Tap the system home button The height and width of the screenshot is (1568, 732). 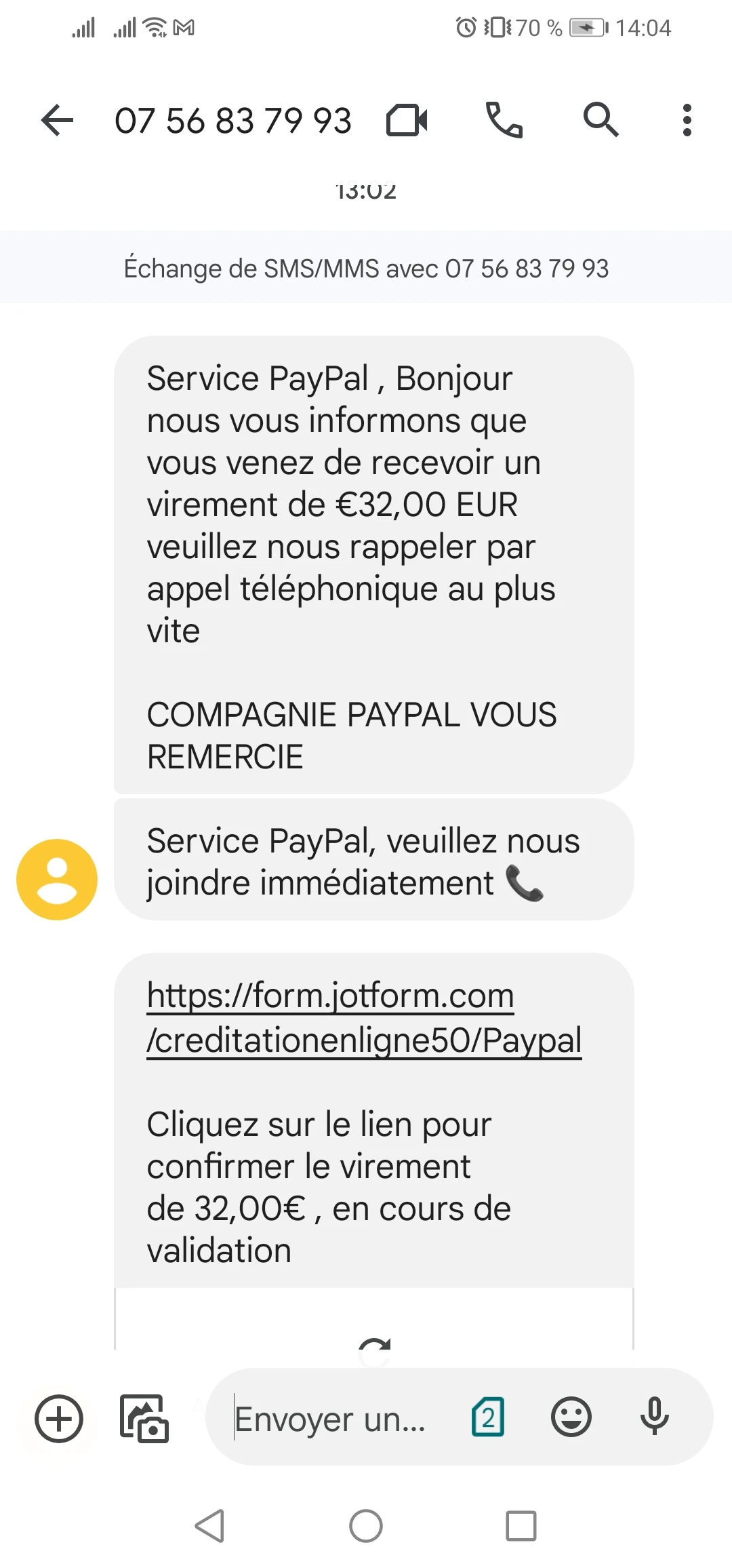click(366, 1527)
